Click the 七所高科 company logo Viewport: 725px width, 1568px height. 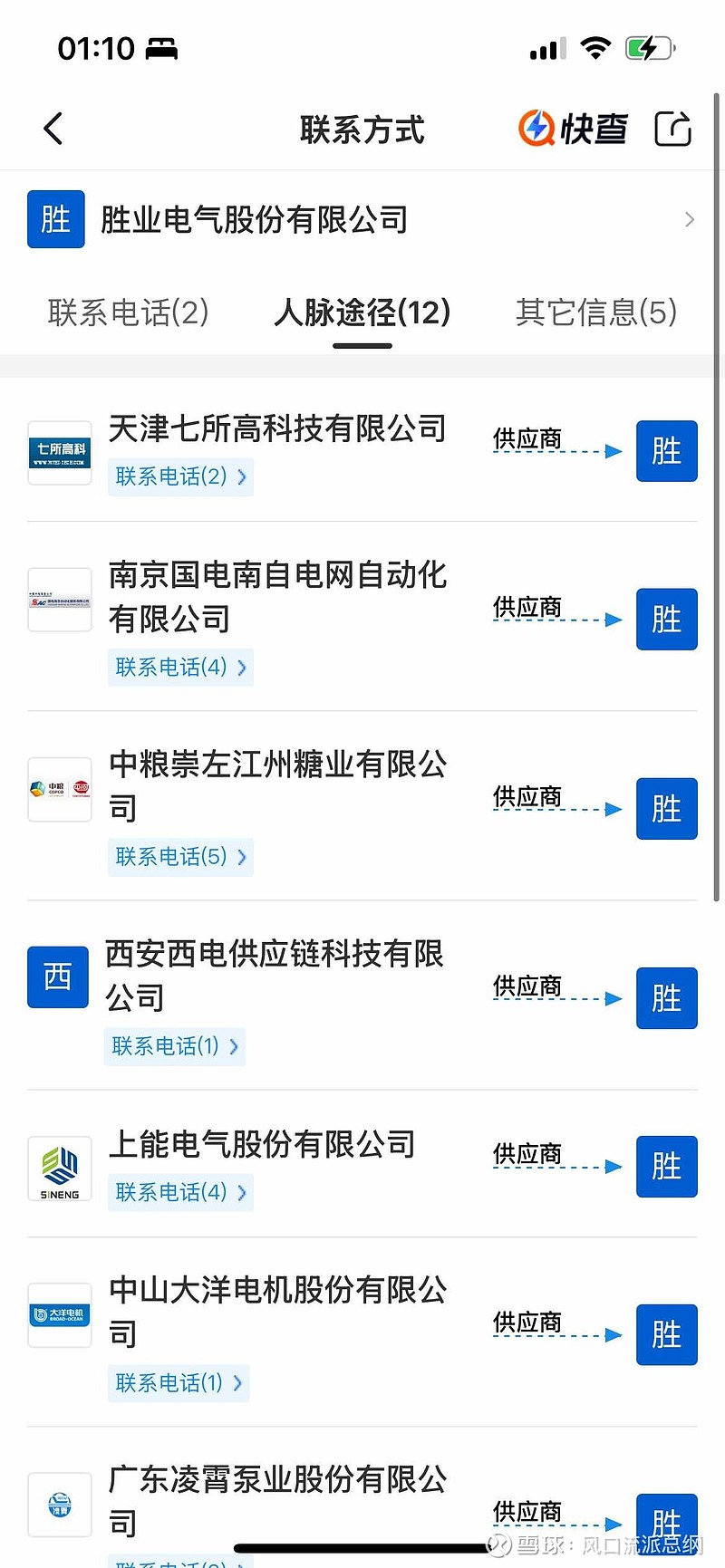tap(60, 449)
